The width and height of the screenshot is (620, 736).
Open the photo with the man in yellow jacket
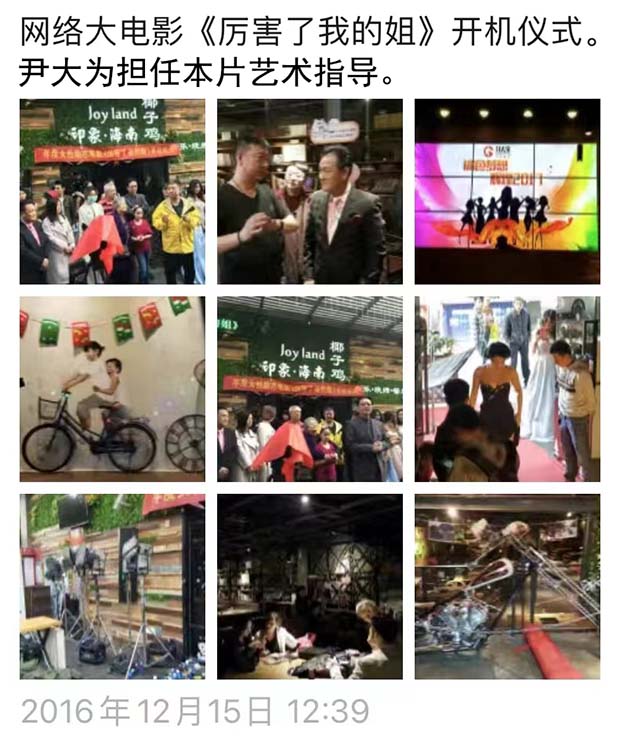coord(112,192)
